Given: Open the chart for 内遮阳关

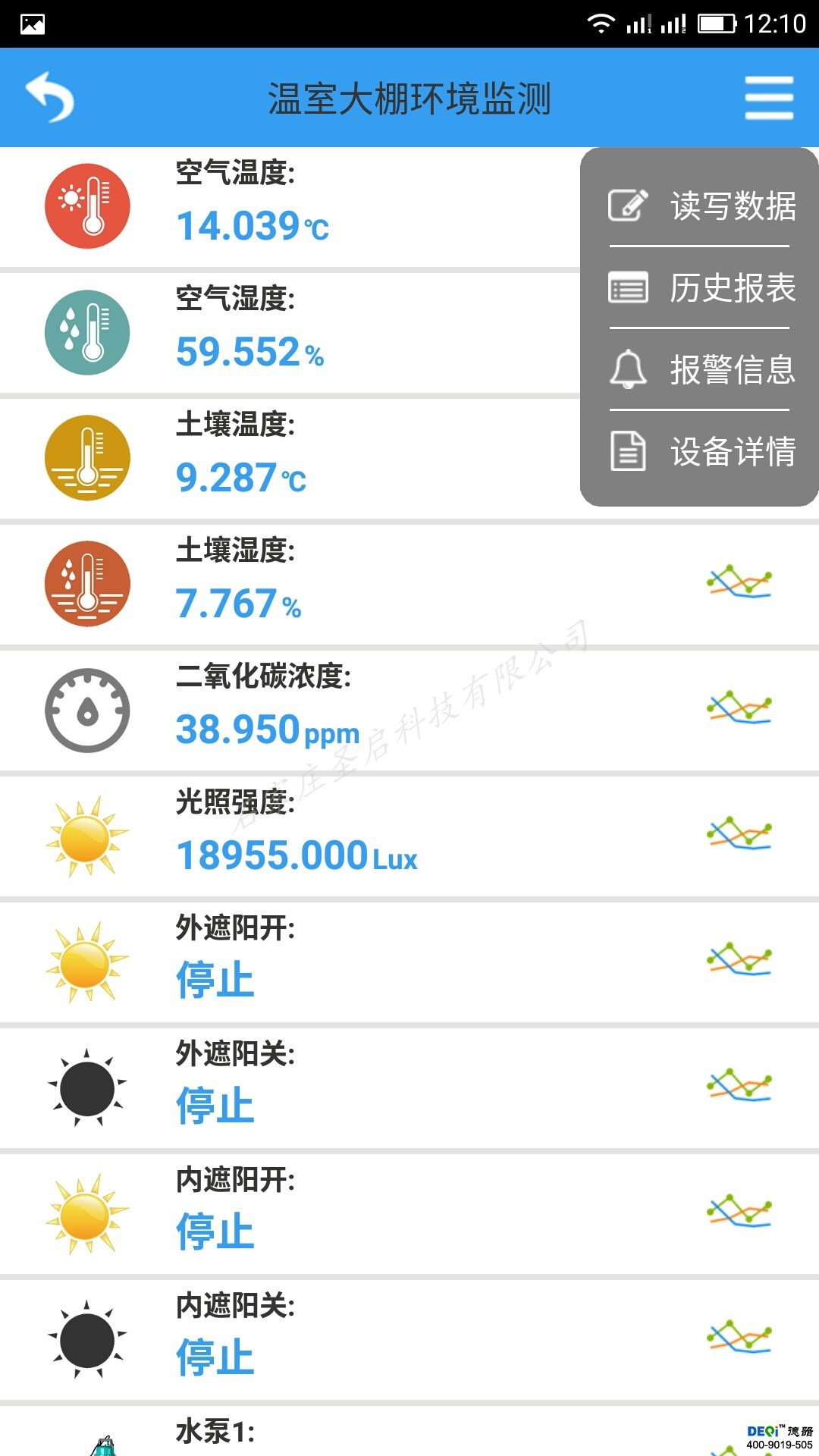Looking at the screenshot, I should pos(739,1338).
